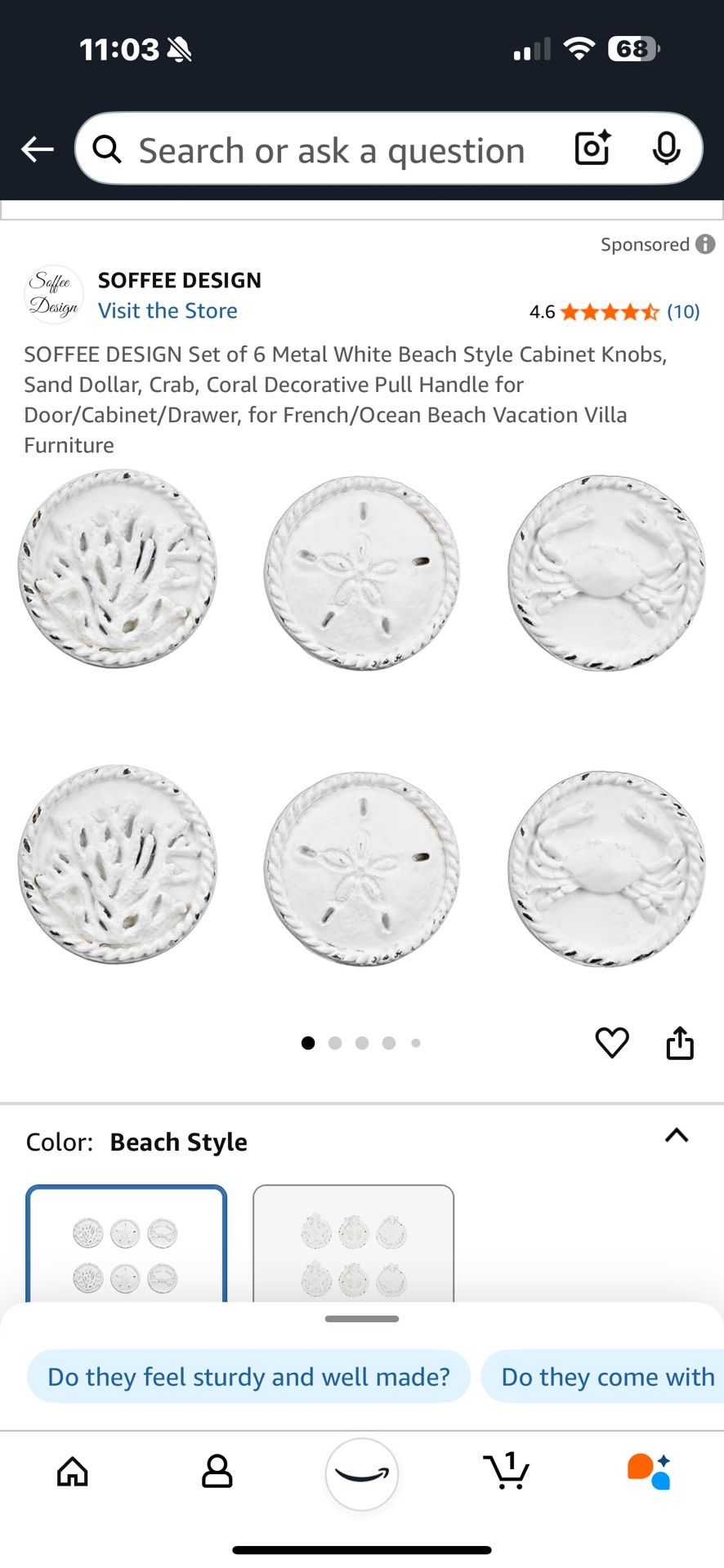Open the cart with 1 item
Viewport: 724px width, 1568px height.
coord(507,1472)
